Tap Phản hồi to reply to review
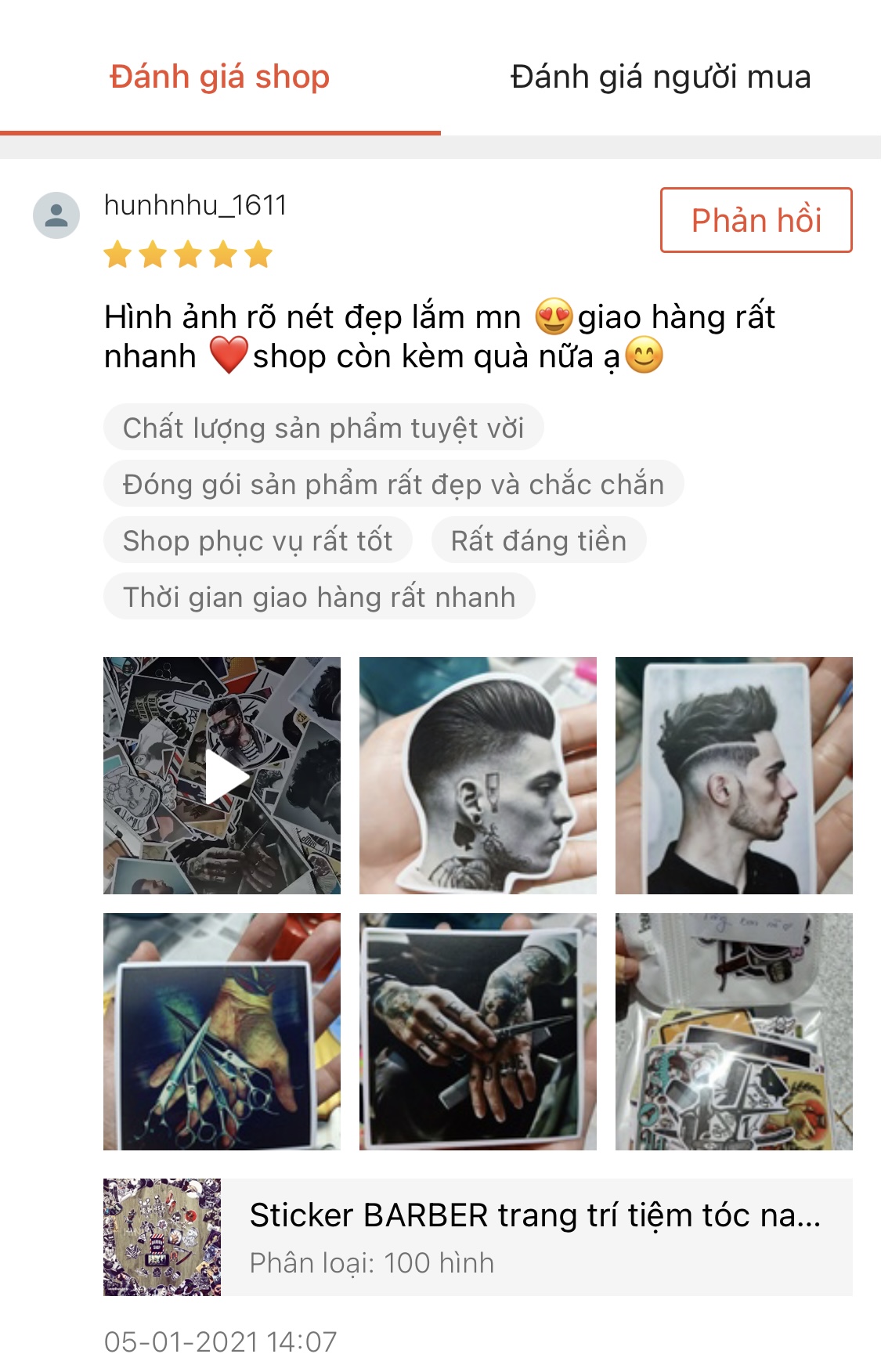The image size is (881, 1372). pos(756,220)
